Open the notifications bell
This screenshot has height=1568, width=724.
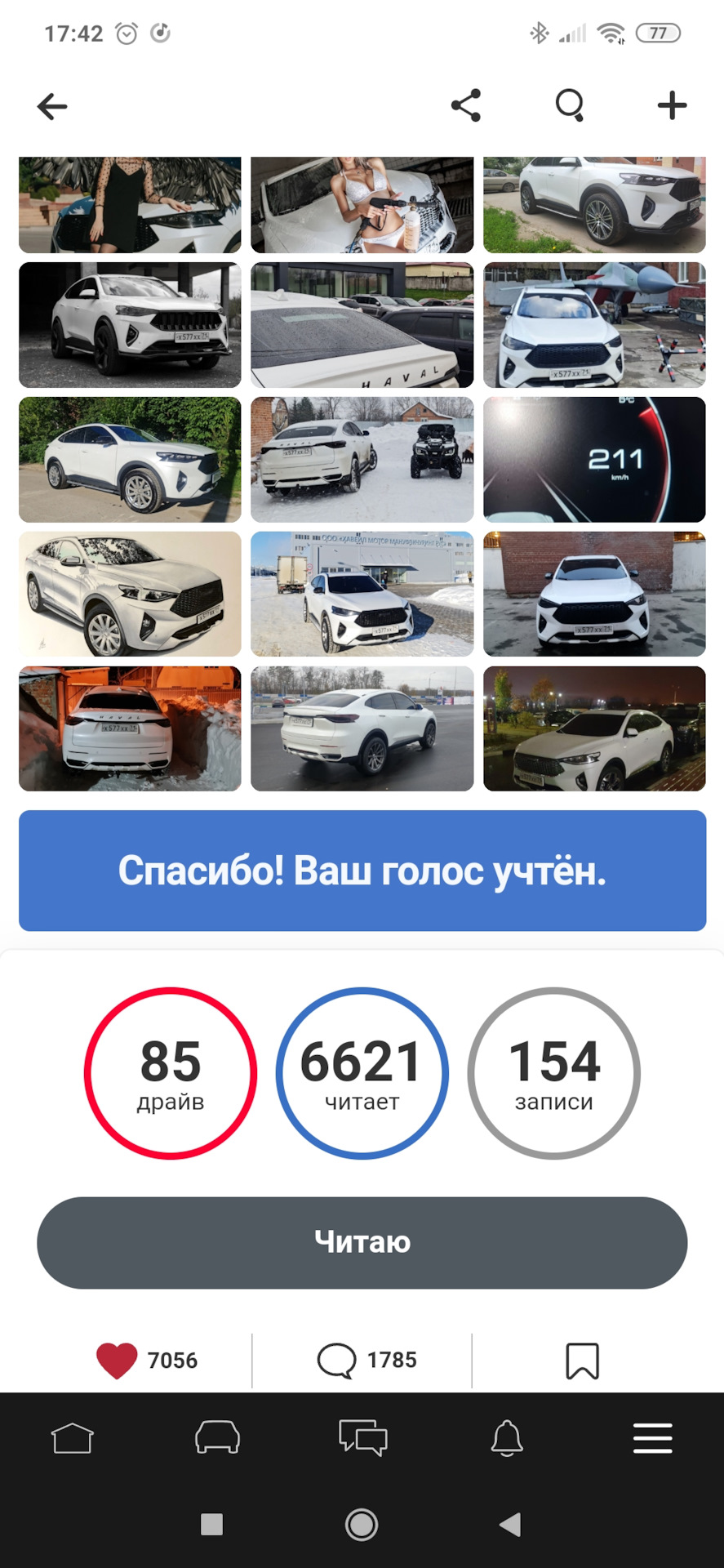tap(507, 1438)
